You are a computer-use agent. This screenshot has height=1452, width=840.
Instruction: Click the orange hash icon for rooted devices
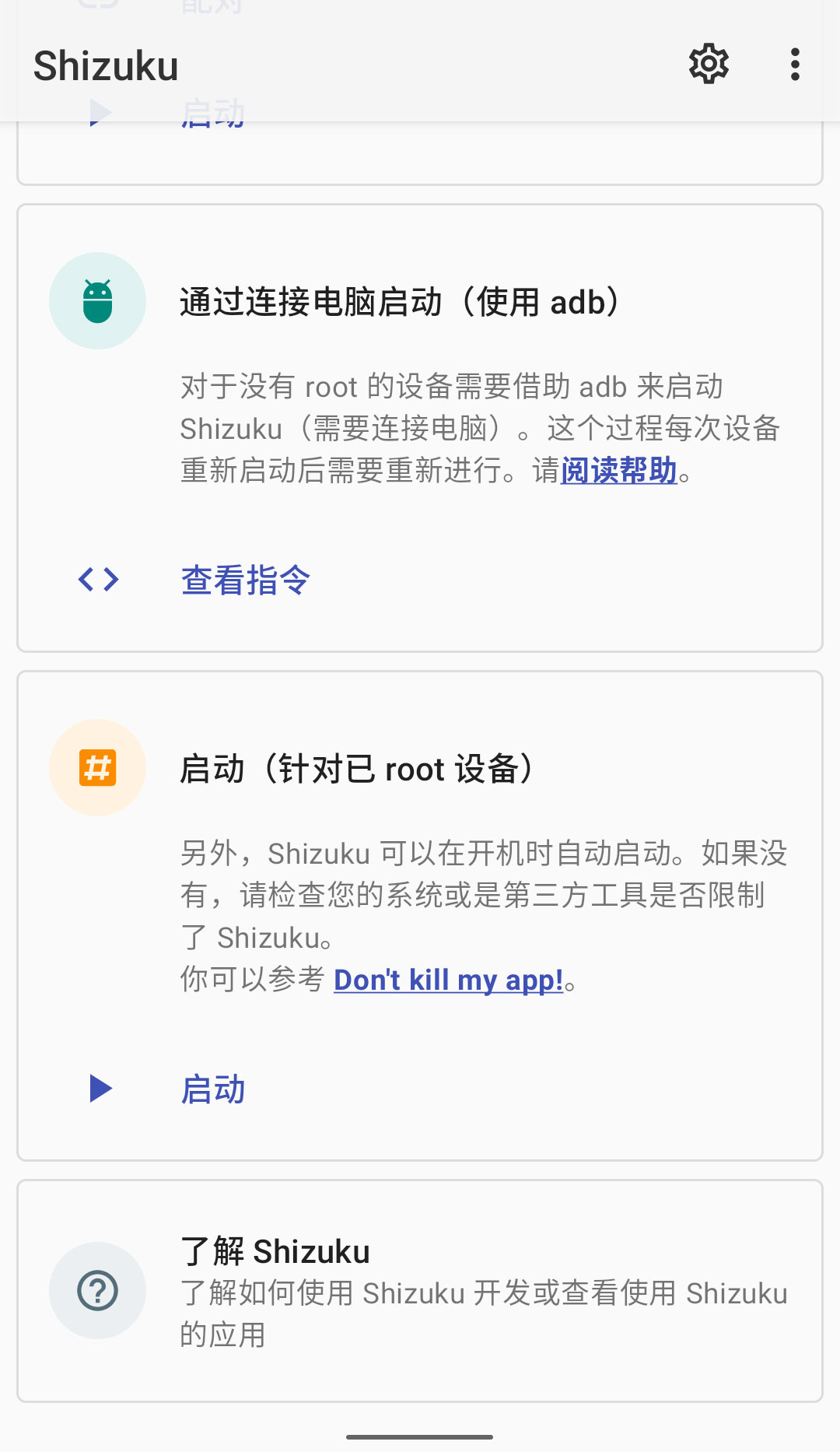pos(97,766)
